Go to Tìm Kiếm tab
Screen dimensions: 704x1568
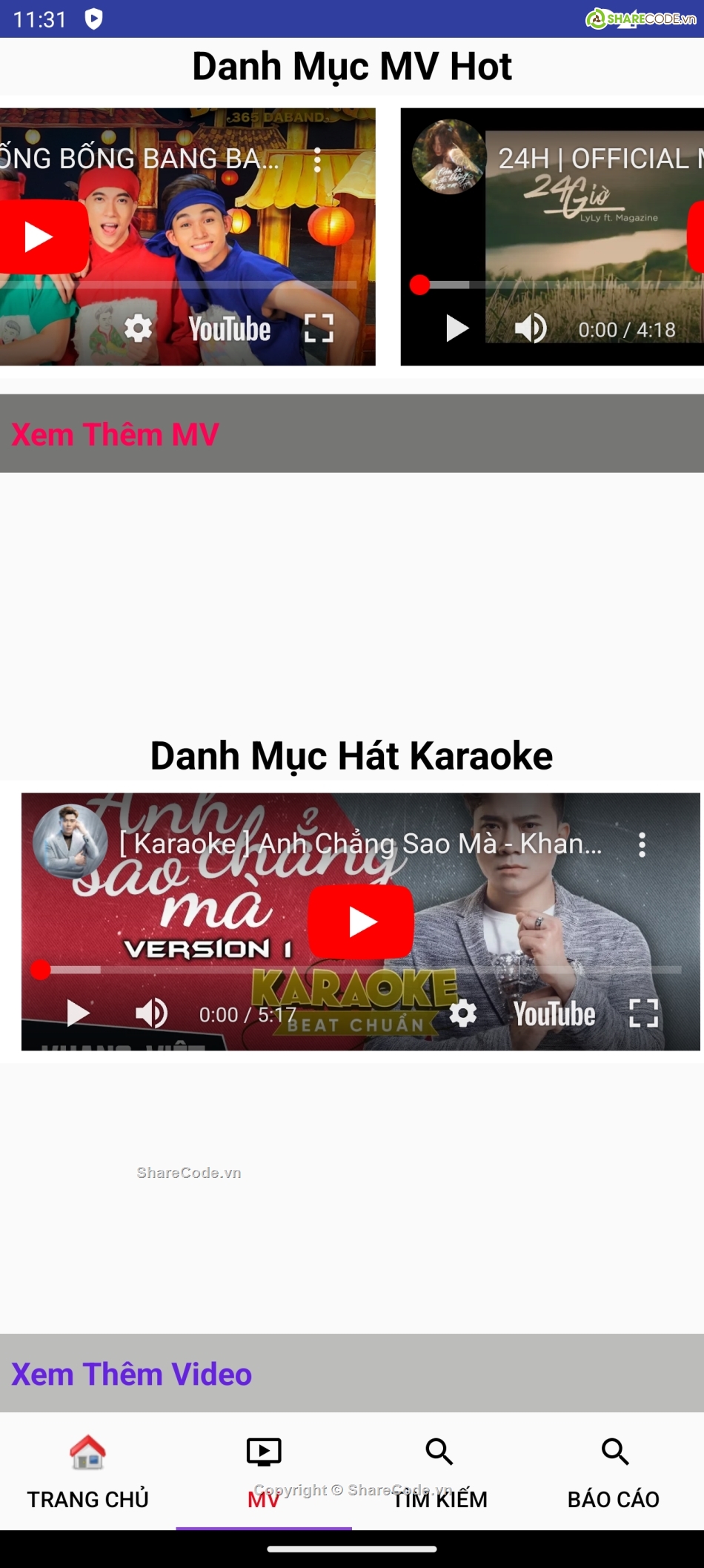439,1472
